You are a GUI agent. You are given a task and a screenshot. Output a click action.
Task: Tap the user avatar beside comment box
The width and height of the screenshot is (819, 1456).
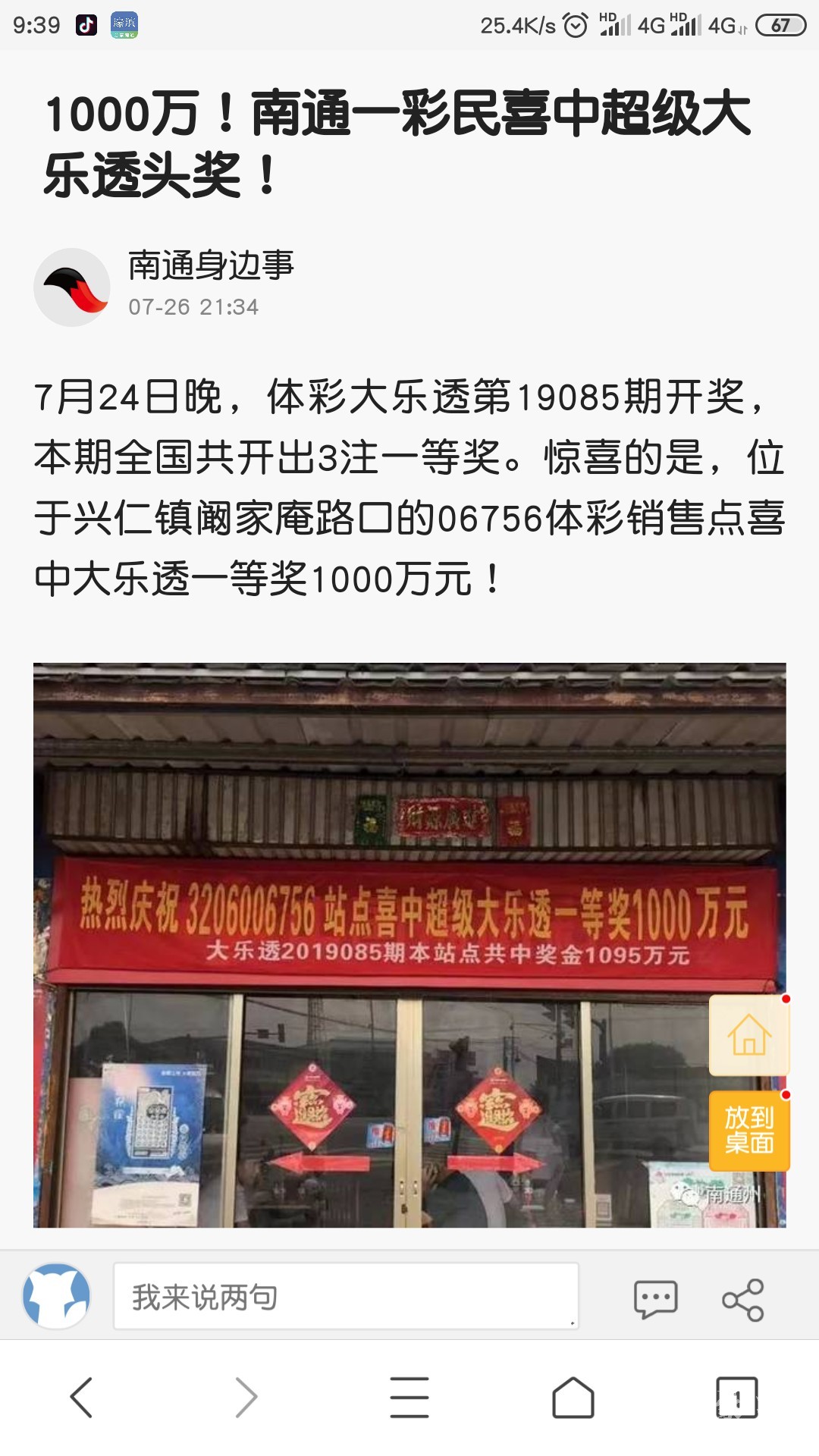click(57, 1296)
